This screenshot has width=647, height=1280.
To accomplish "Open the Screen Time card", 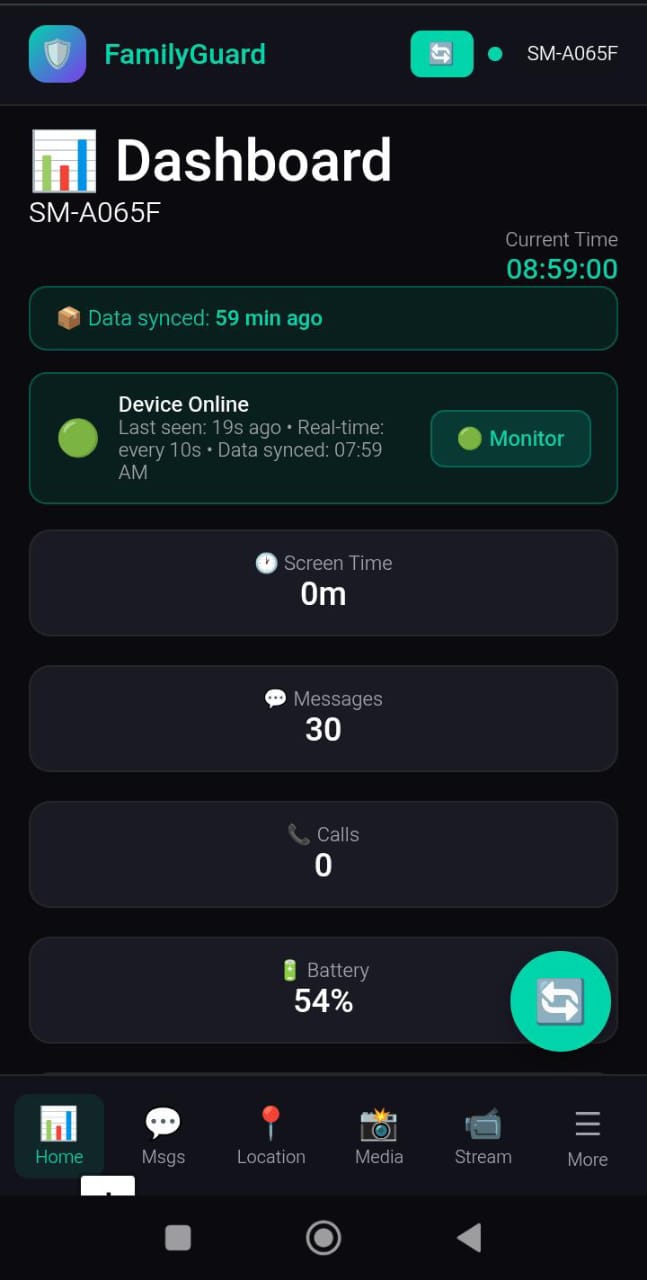I will [x=323, y=582].
